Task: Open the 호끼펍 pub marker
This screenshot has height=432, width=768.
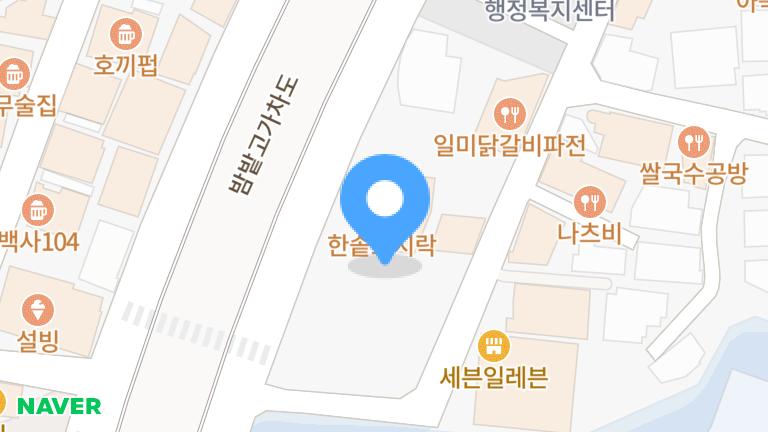Action: coord(126,36)
